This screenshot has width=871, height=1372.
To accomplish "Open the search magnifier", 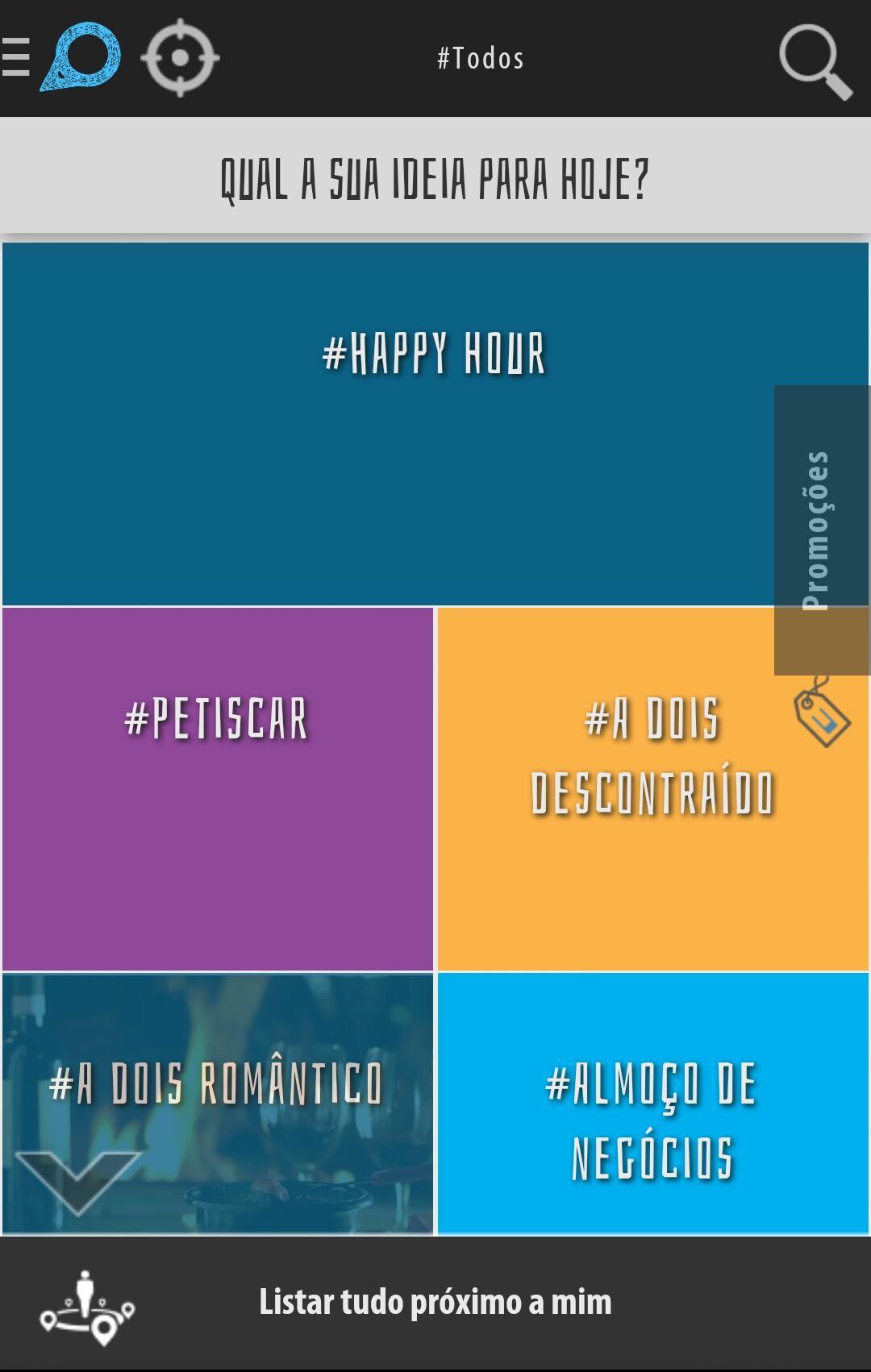I will 815,61.
